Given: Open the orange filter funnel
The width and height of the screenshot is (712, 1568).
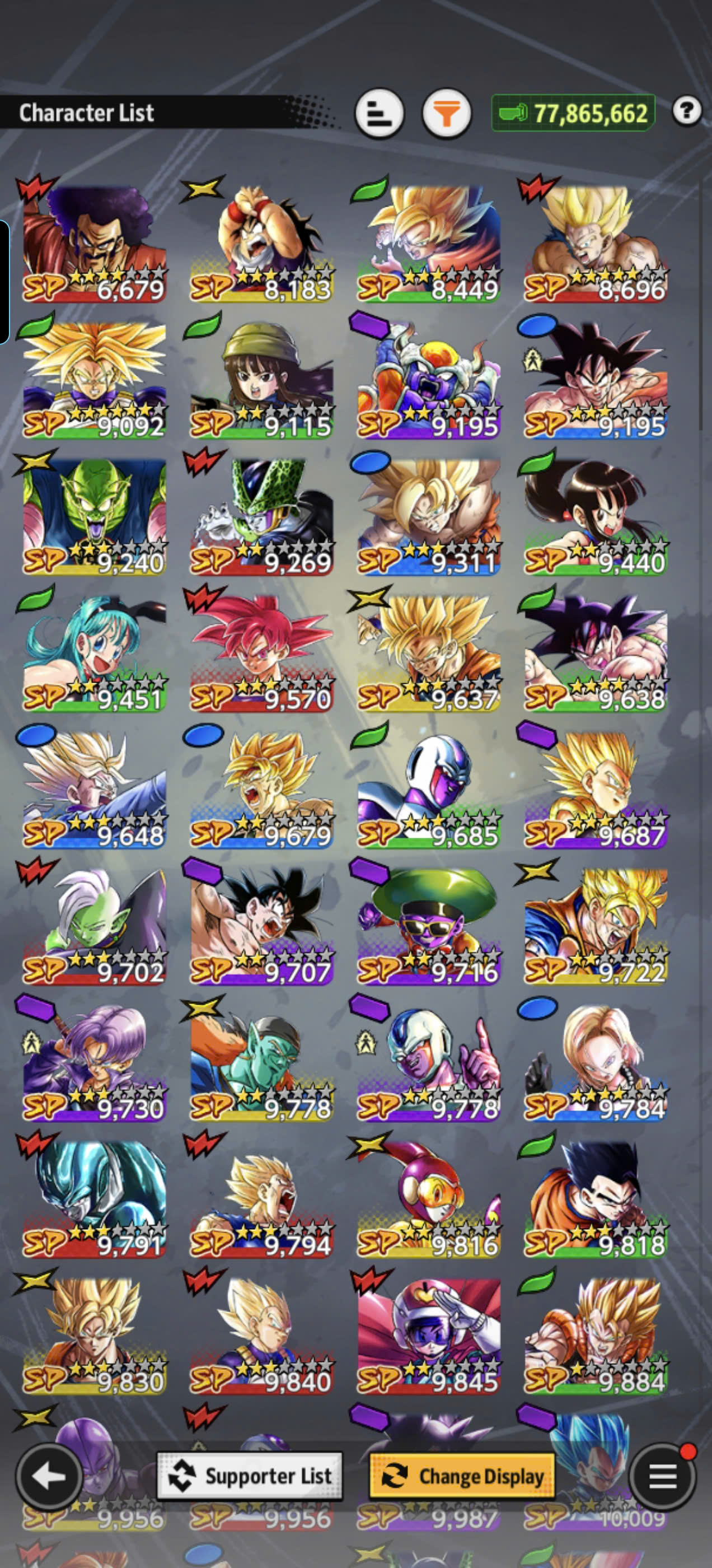Looking at the screenshot, I should point(447,113).
